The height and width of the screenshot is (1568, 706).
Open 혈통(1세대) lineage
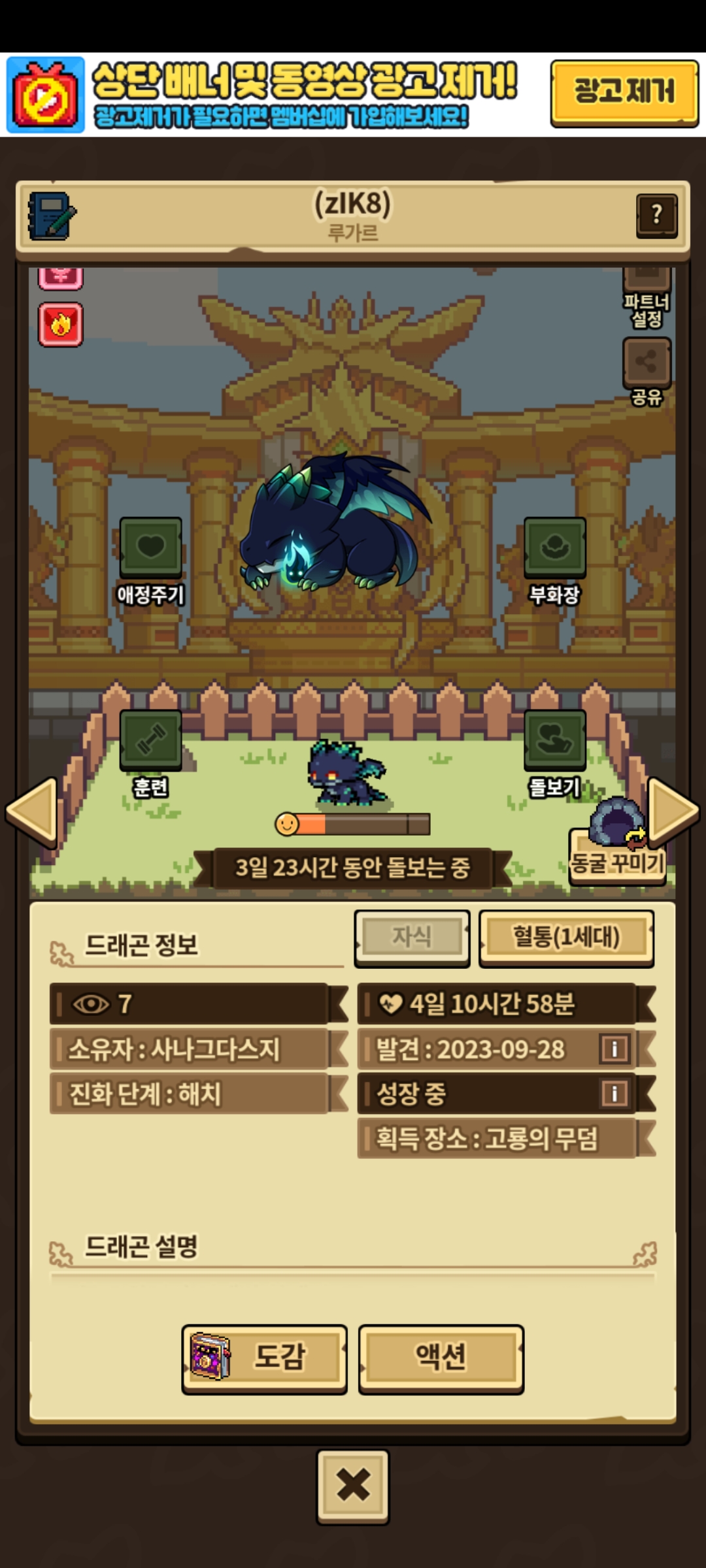566,938
